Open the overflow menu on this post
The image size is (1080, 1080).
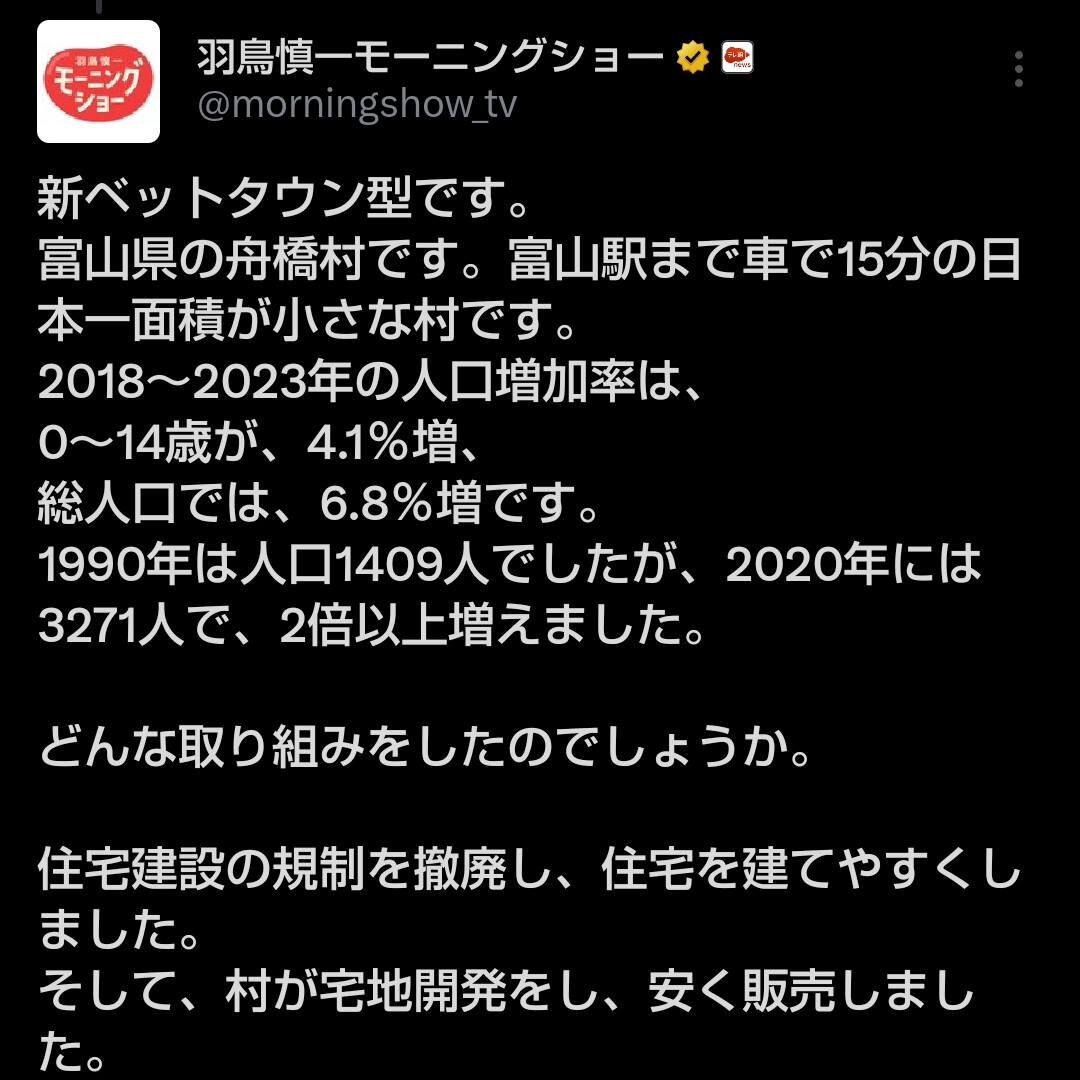point(1019,69)
